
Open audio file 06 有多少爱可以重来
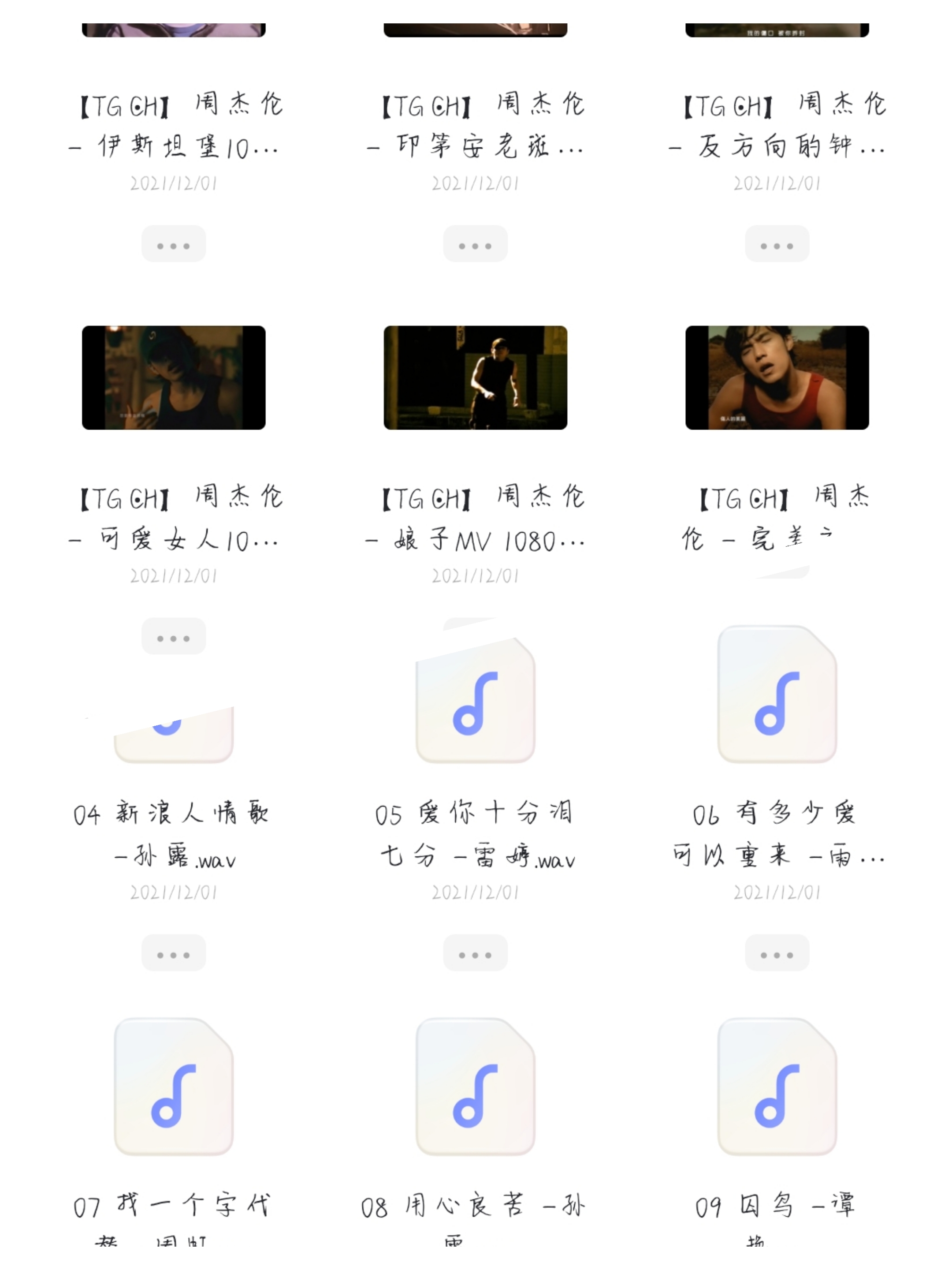click(777, 695)
